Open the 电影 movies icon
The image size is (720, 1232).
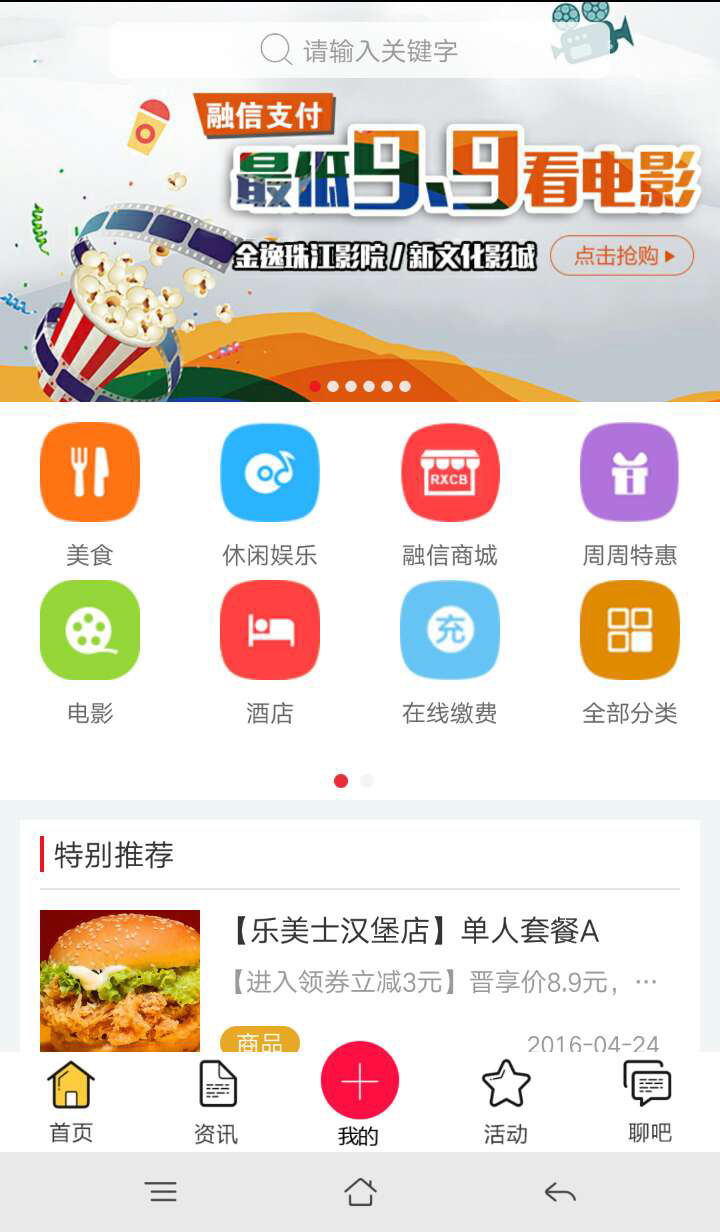(89, 630)
